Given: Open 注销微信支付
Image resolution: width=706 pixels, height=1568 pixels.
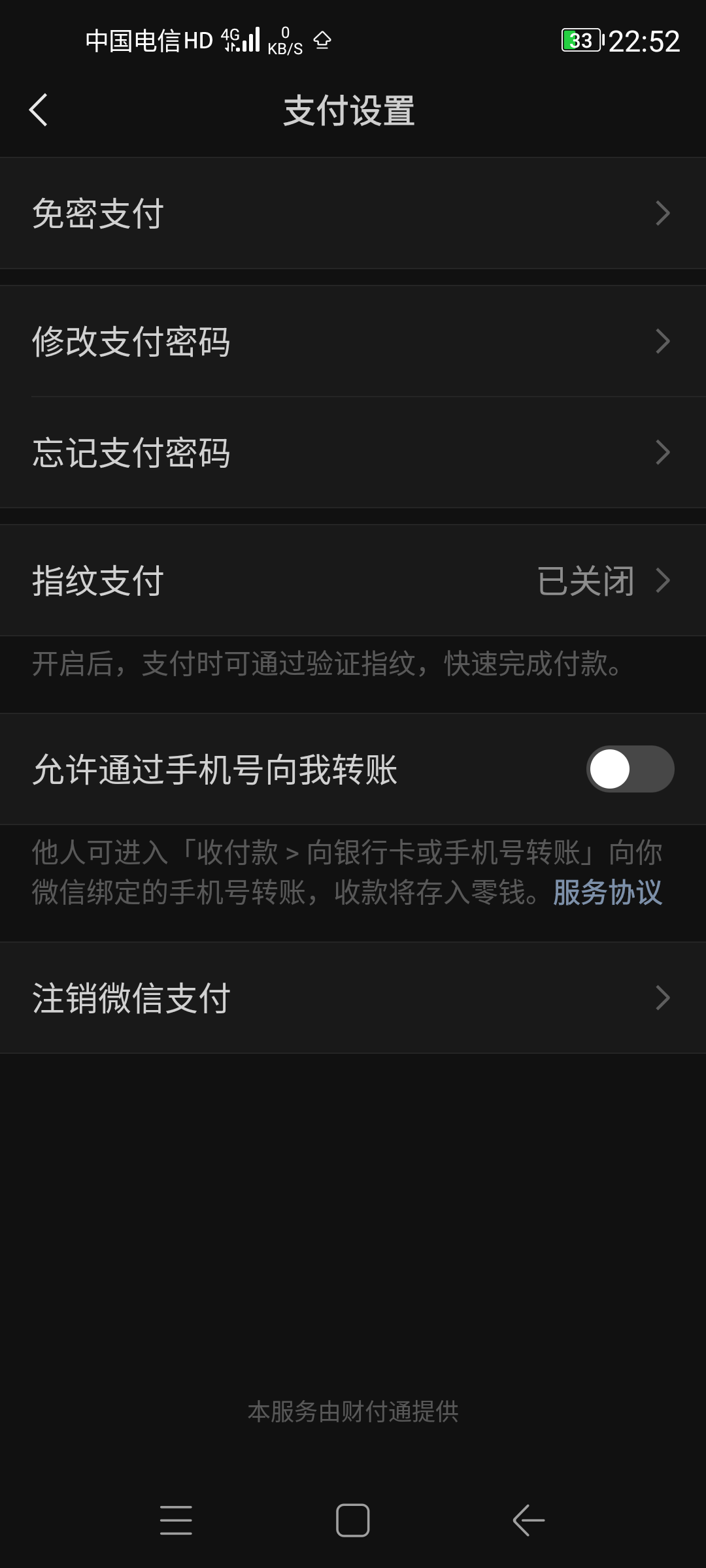Looking at the screenshot, I should [353, 998].
